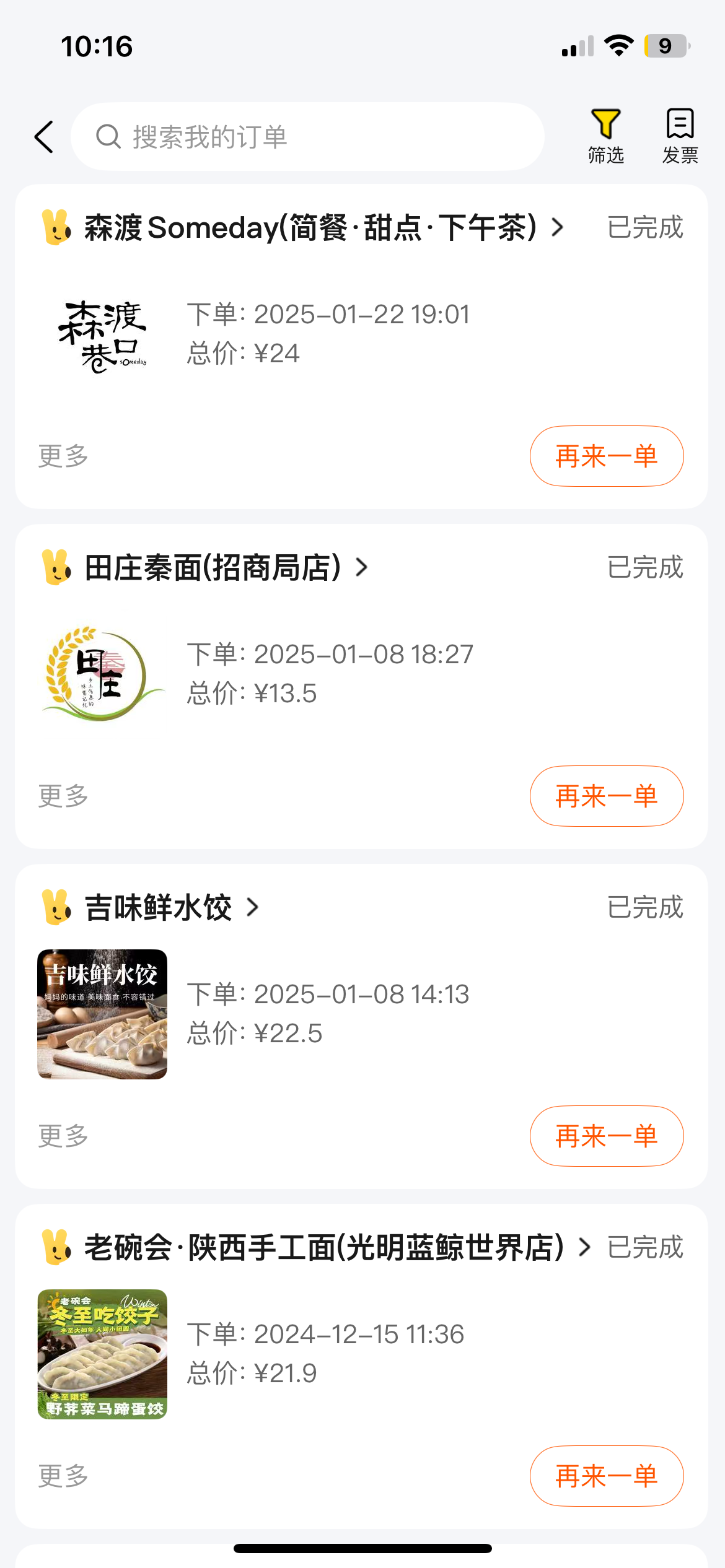This screenshot has height=1568, width=725.
Task: Tap 再来一单 on the 田庄秦面 order
Action: (607, 796)
